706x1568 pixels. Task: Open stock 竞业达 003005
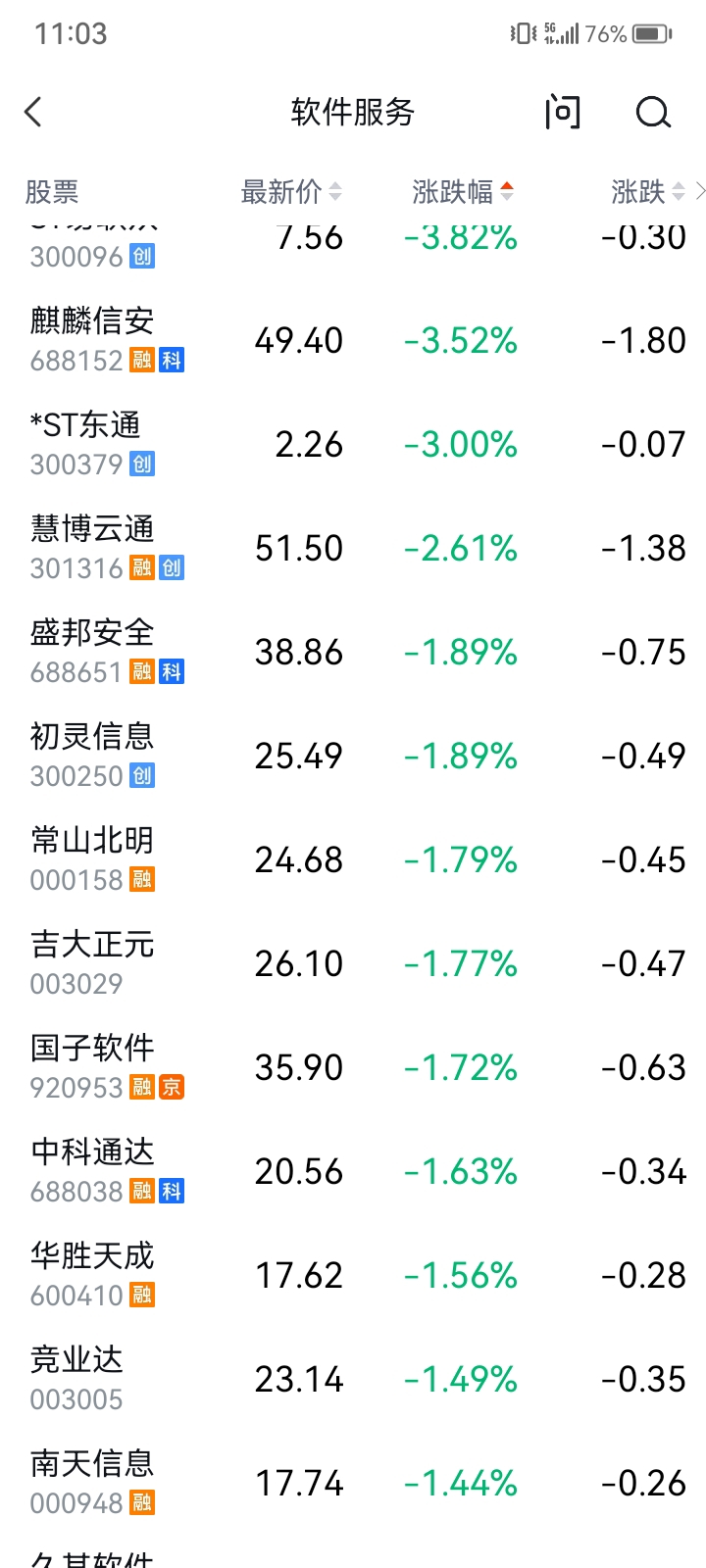353,1379
